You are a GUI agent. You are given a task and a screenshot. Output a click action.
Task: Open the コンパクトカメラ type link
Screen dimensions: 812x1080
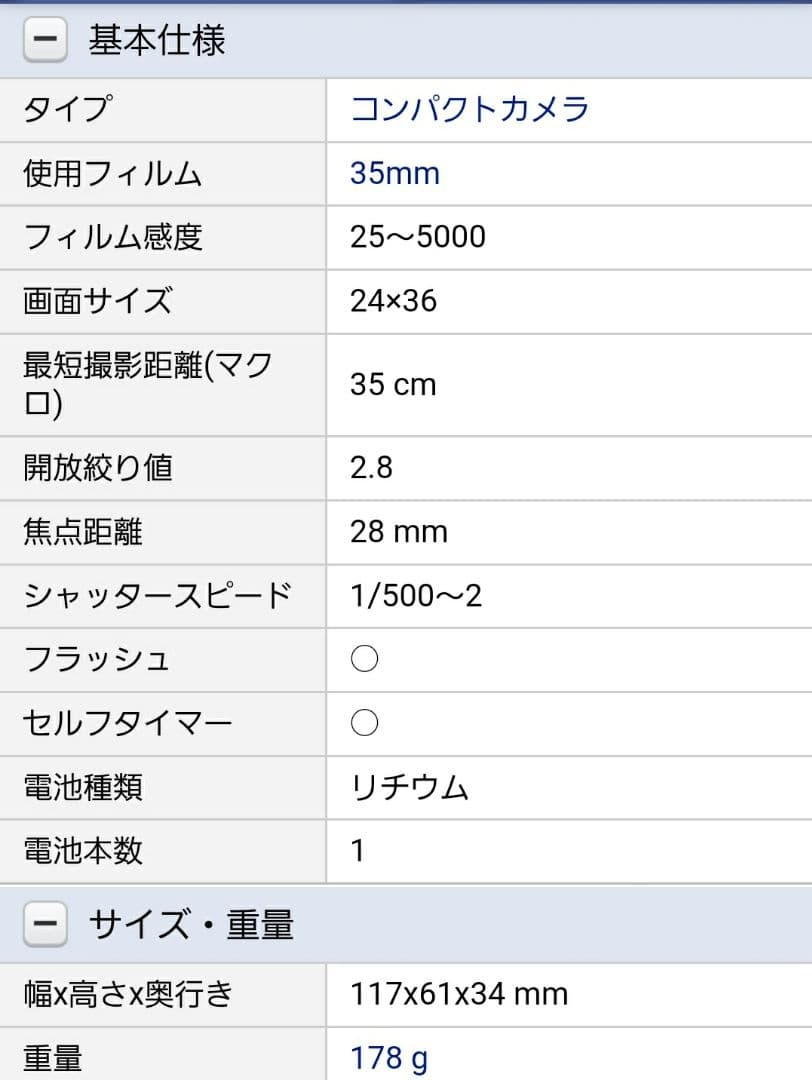tap(469, 109)
